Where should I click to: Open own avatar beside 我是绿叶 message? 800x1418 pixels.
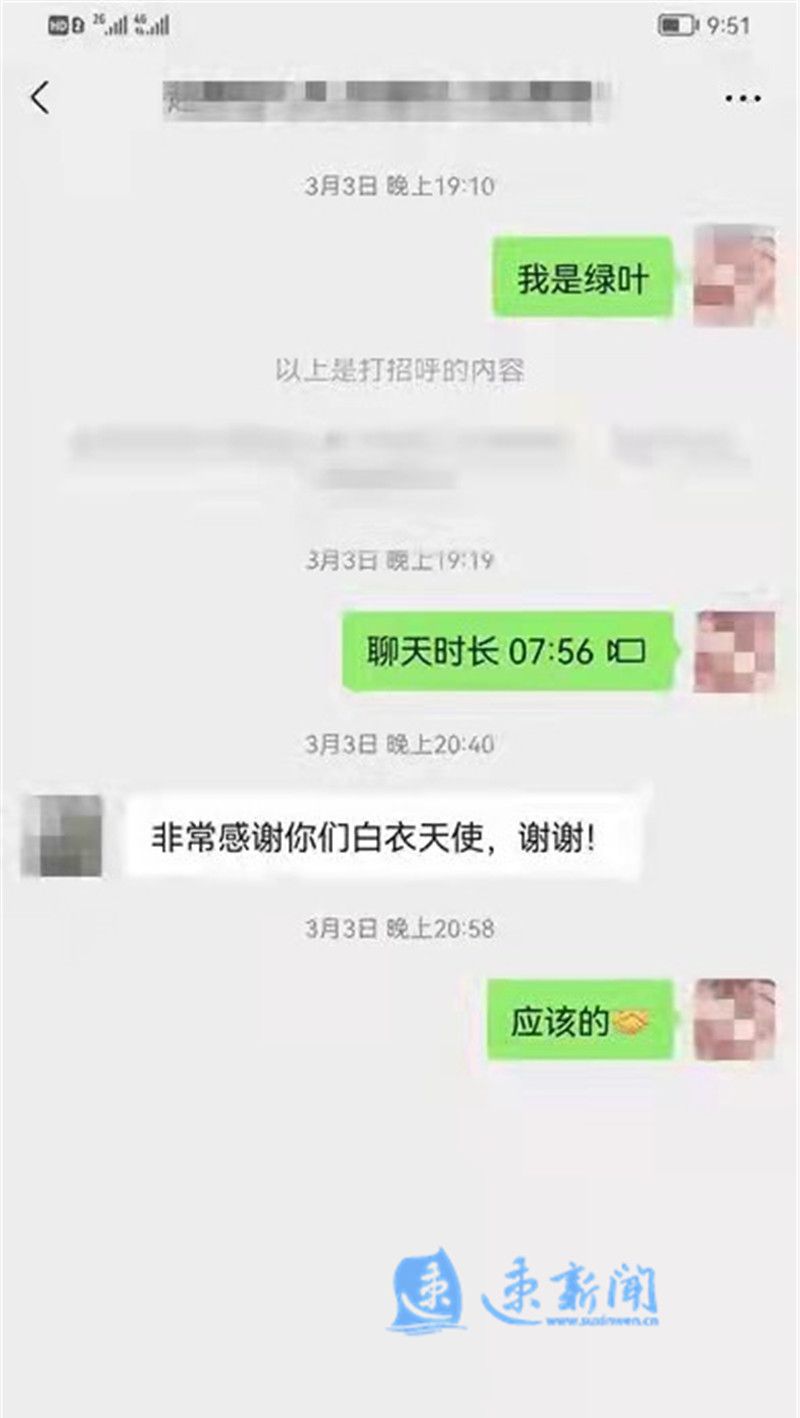735,277
